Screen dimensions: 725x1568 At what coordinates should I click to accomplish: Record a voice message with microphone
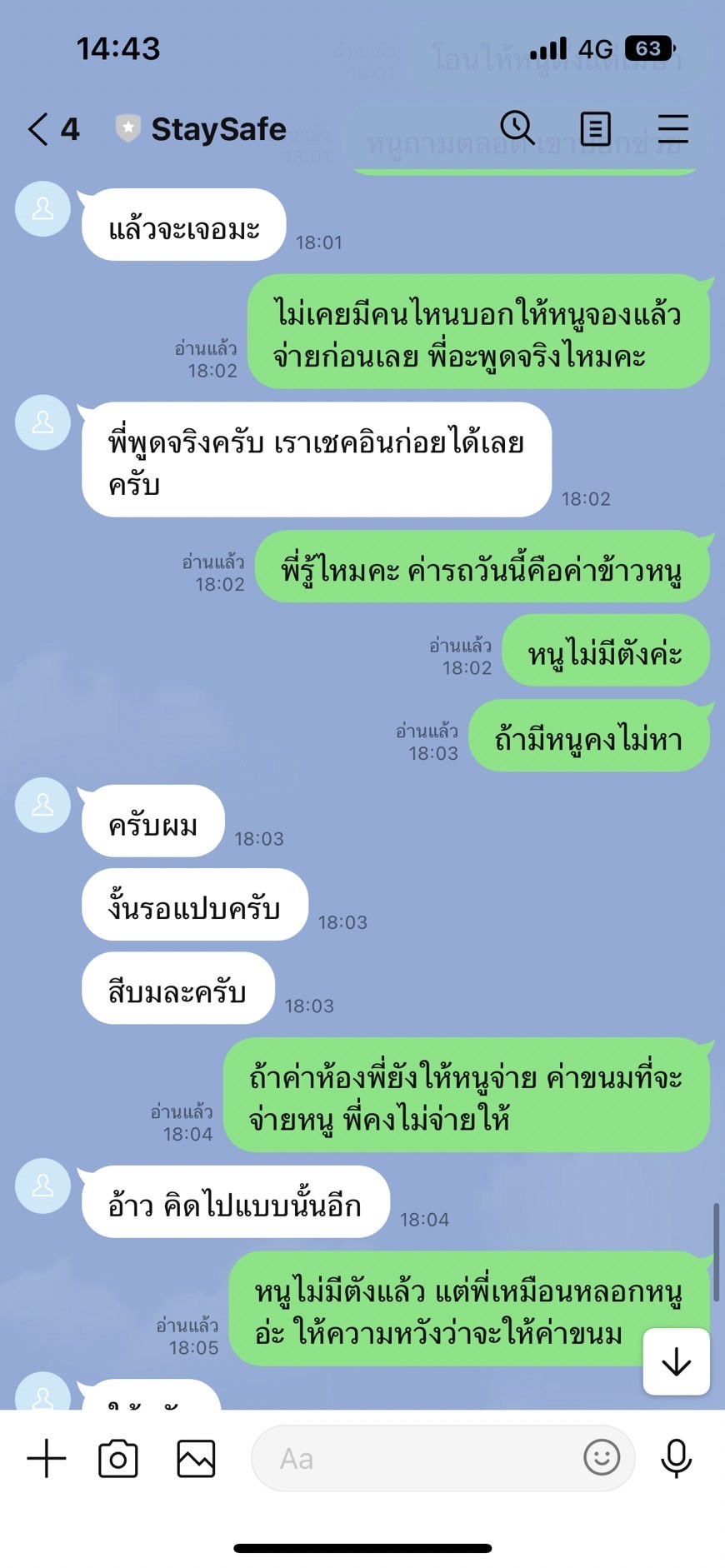pos(676,1458)
